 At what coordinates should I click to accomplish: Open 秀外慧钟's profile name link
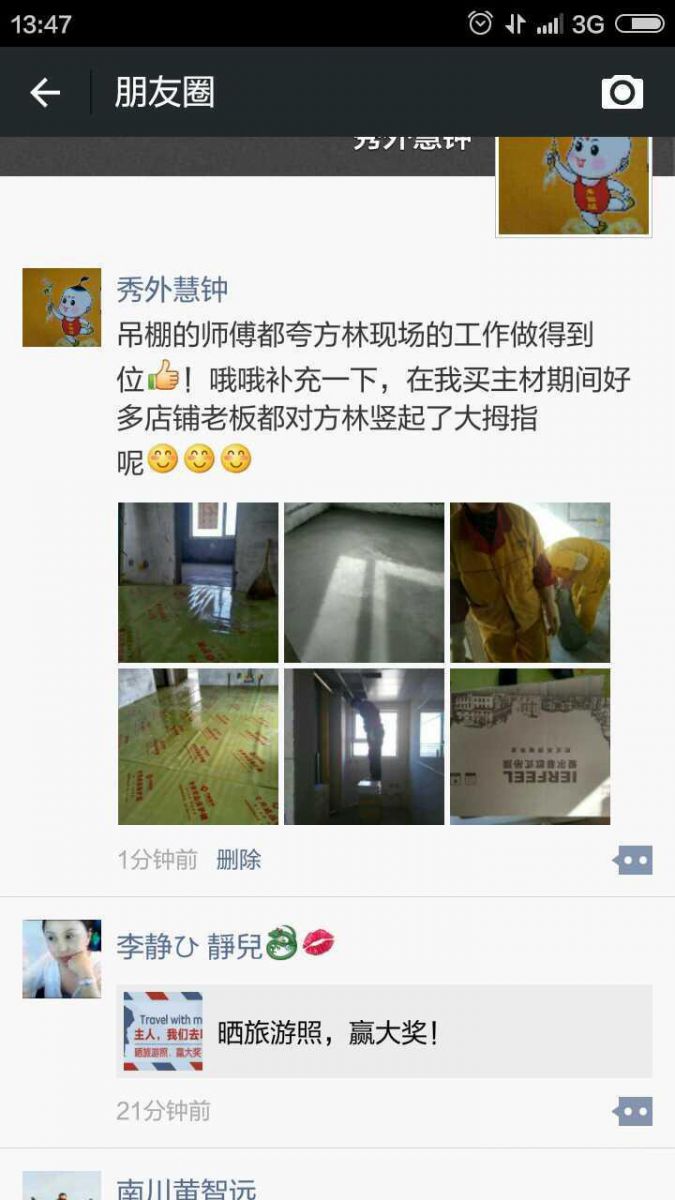coord(172,290)
